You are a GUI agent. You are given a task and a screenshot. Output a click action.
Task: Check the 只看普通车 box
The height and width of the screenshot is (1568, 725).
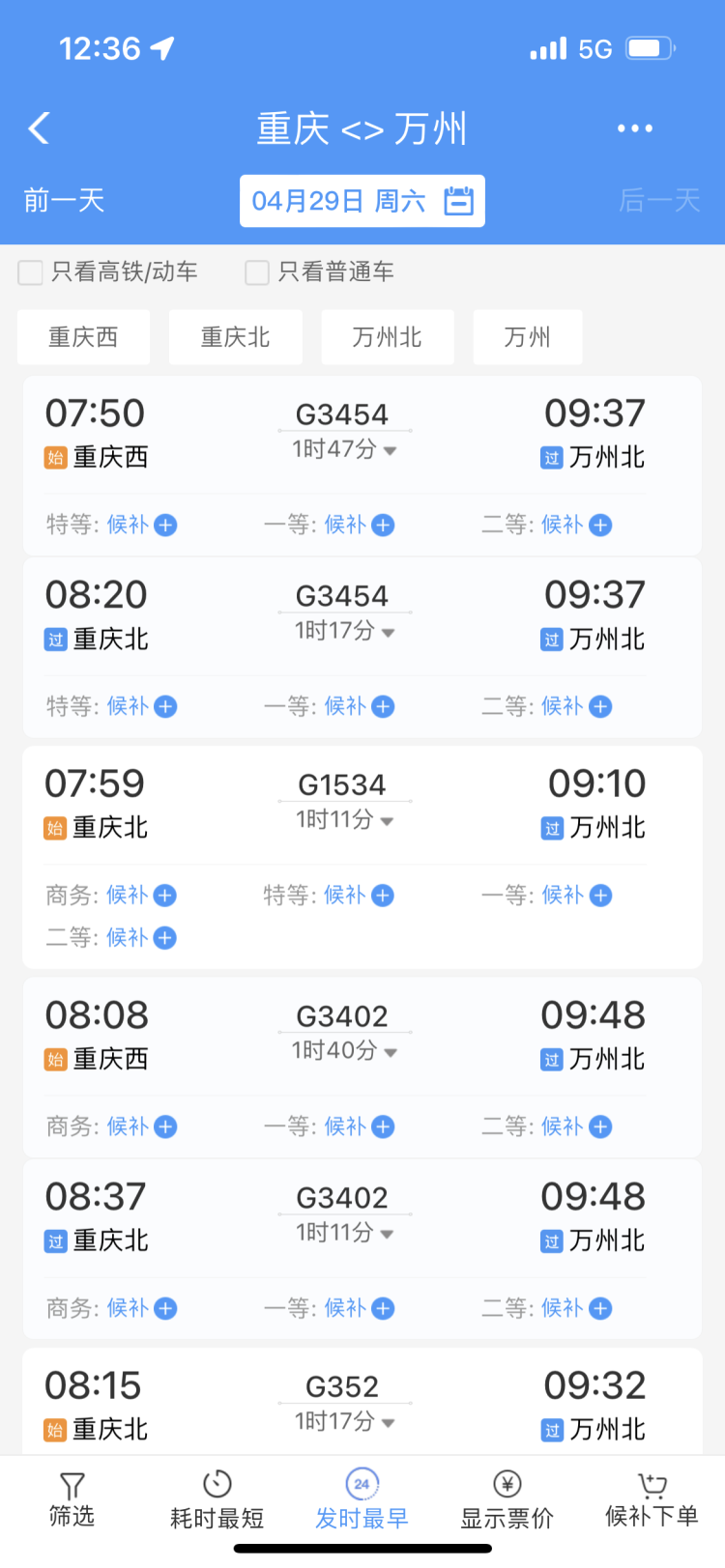tap(257, 272)
